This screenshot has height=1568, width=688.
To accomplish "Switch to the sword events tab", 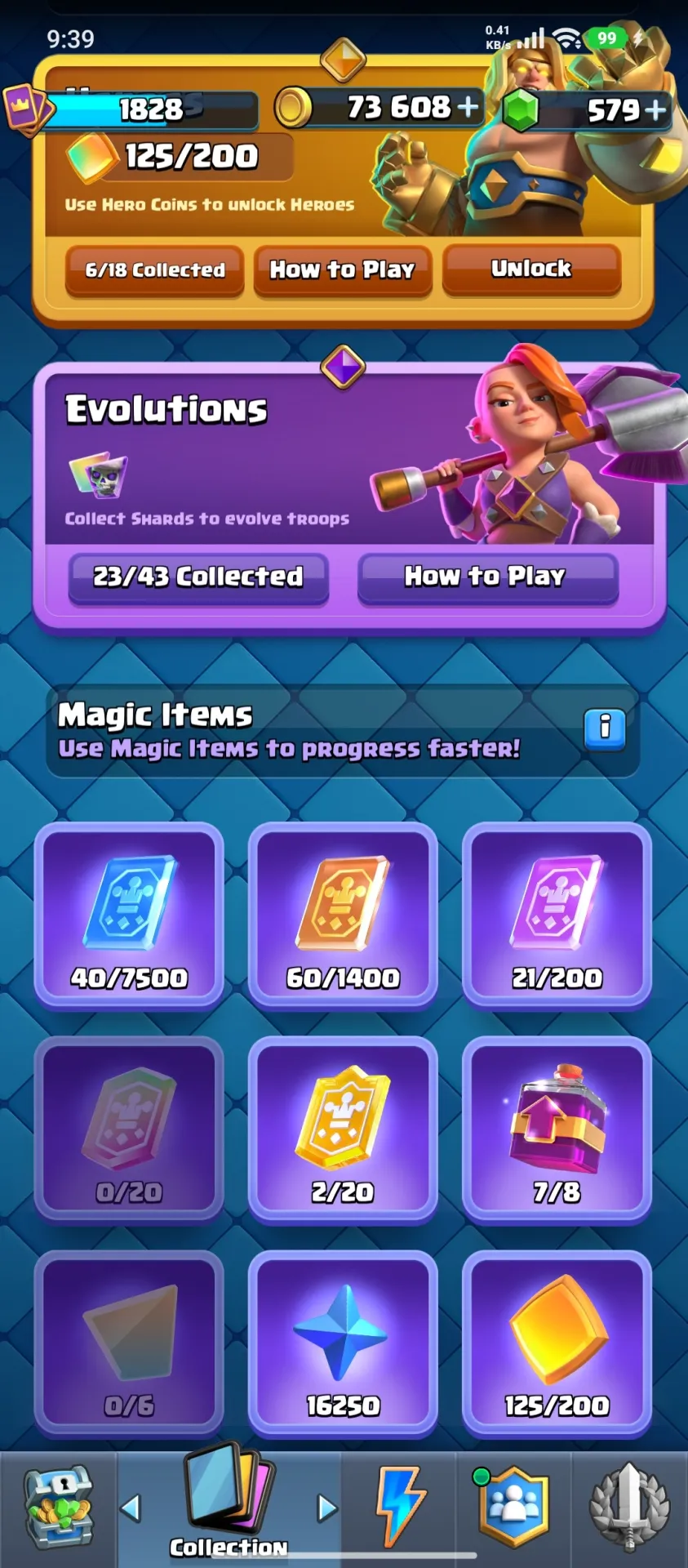I will click(629, 1508).
